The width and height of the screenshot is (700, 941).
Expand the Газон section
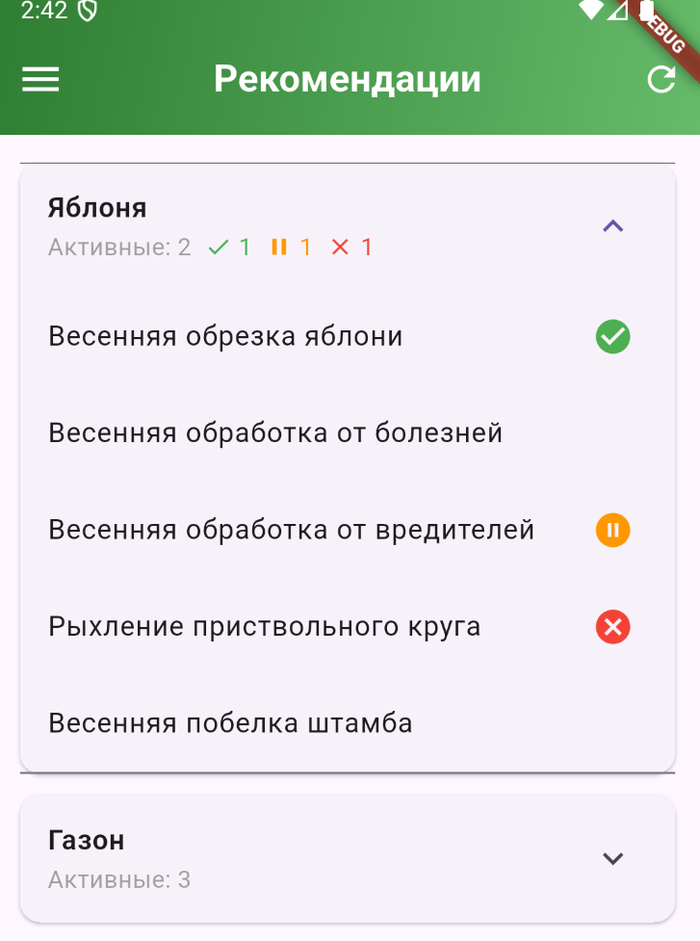tap(613, 858)
